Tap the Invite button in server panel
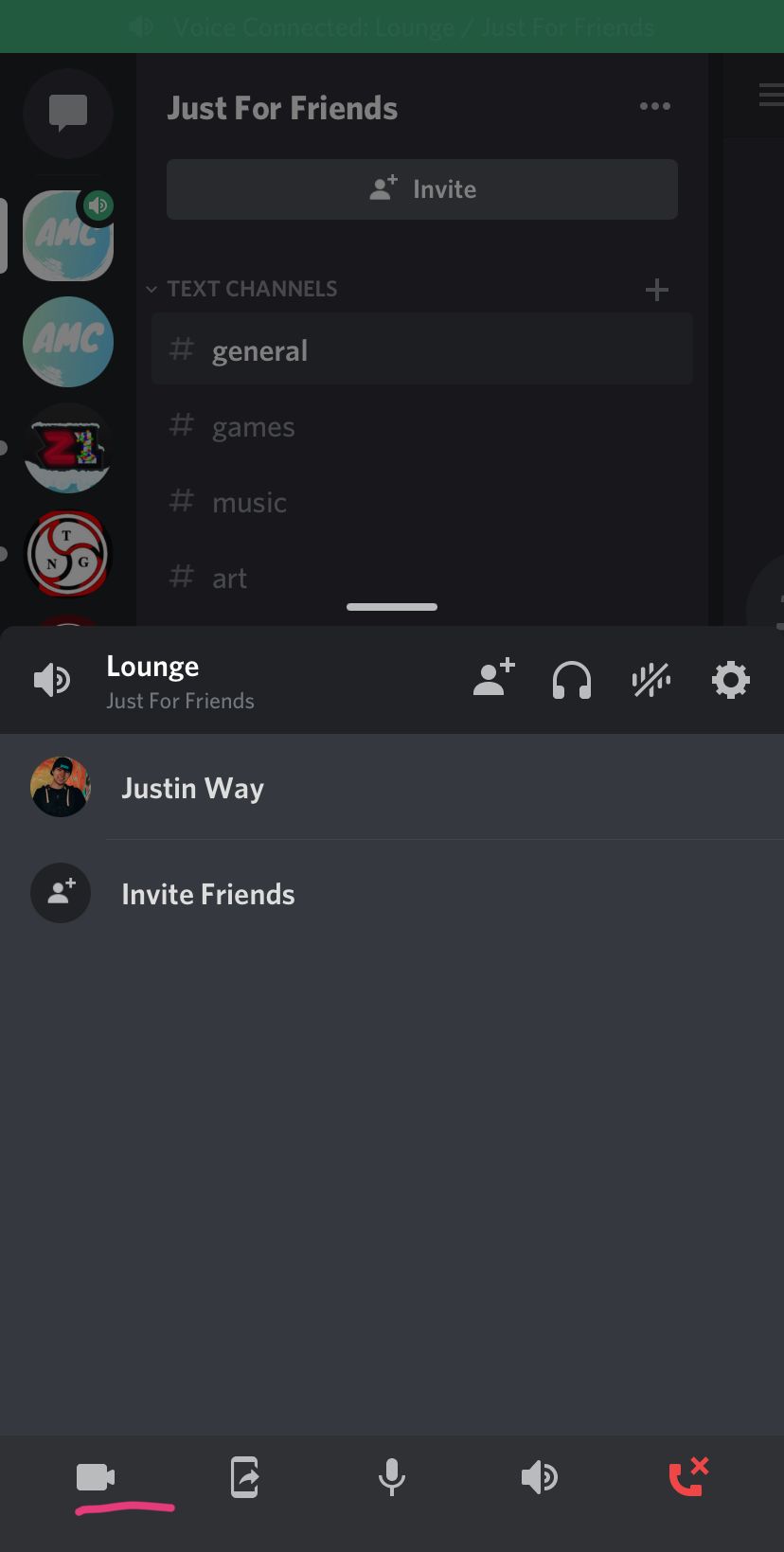784x1552 pixels. [422, 189]
